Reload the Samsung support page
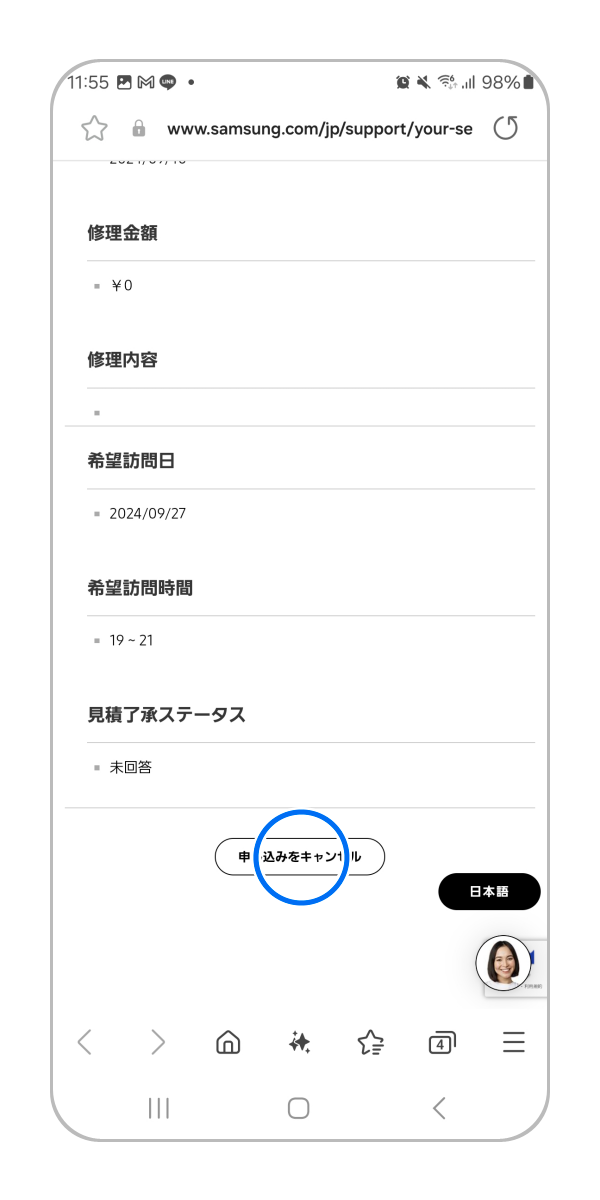This screenshot has height=1200, width=600. point(506,128)
